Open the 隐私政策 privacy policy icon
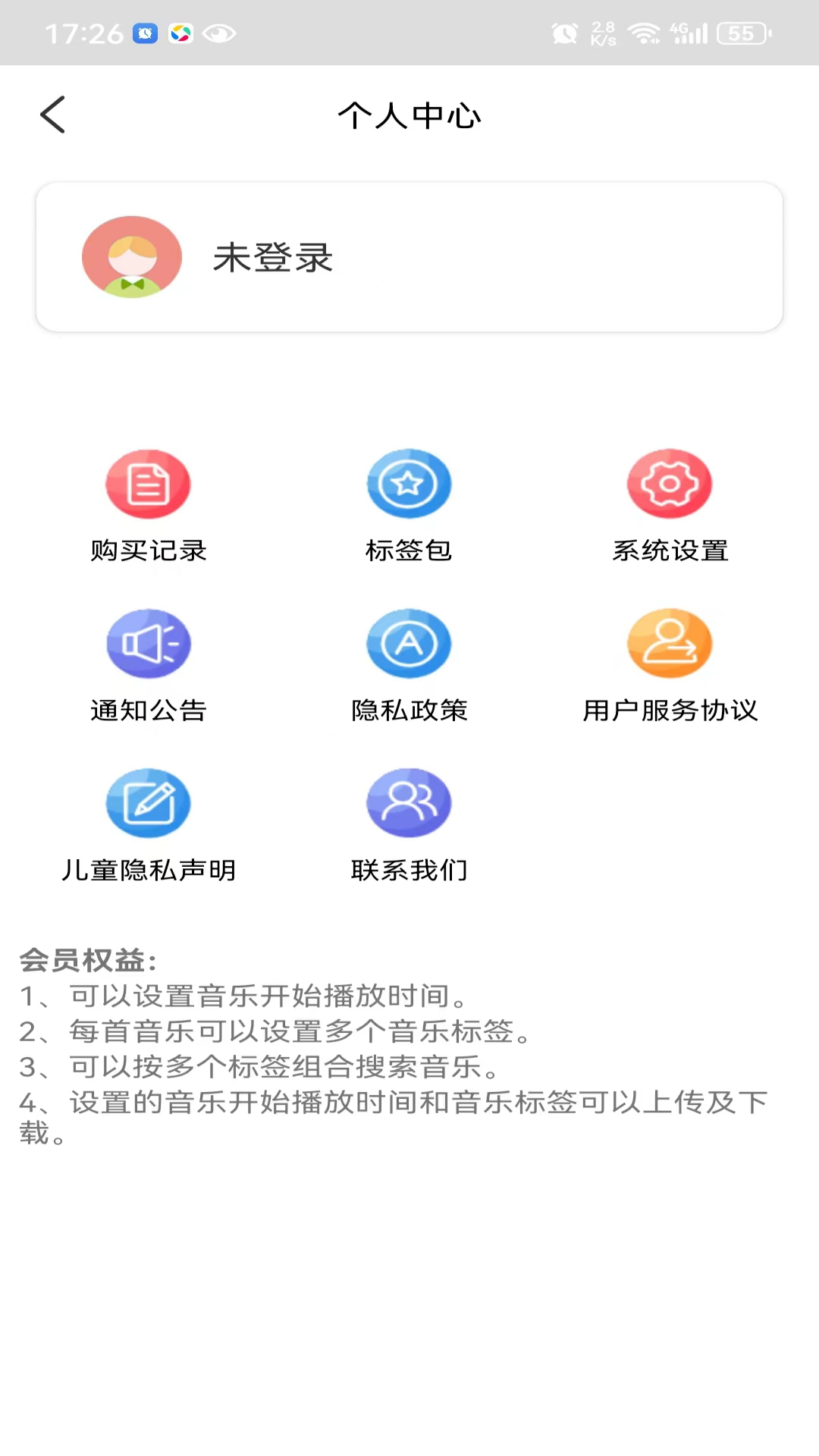 [x=409, y=643]
